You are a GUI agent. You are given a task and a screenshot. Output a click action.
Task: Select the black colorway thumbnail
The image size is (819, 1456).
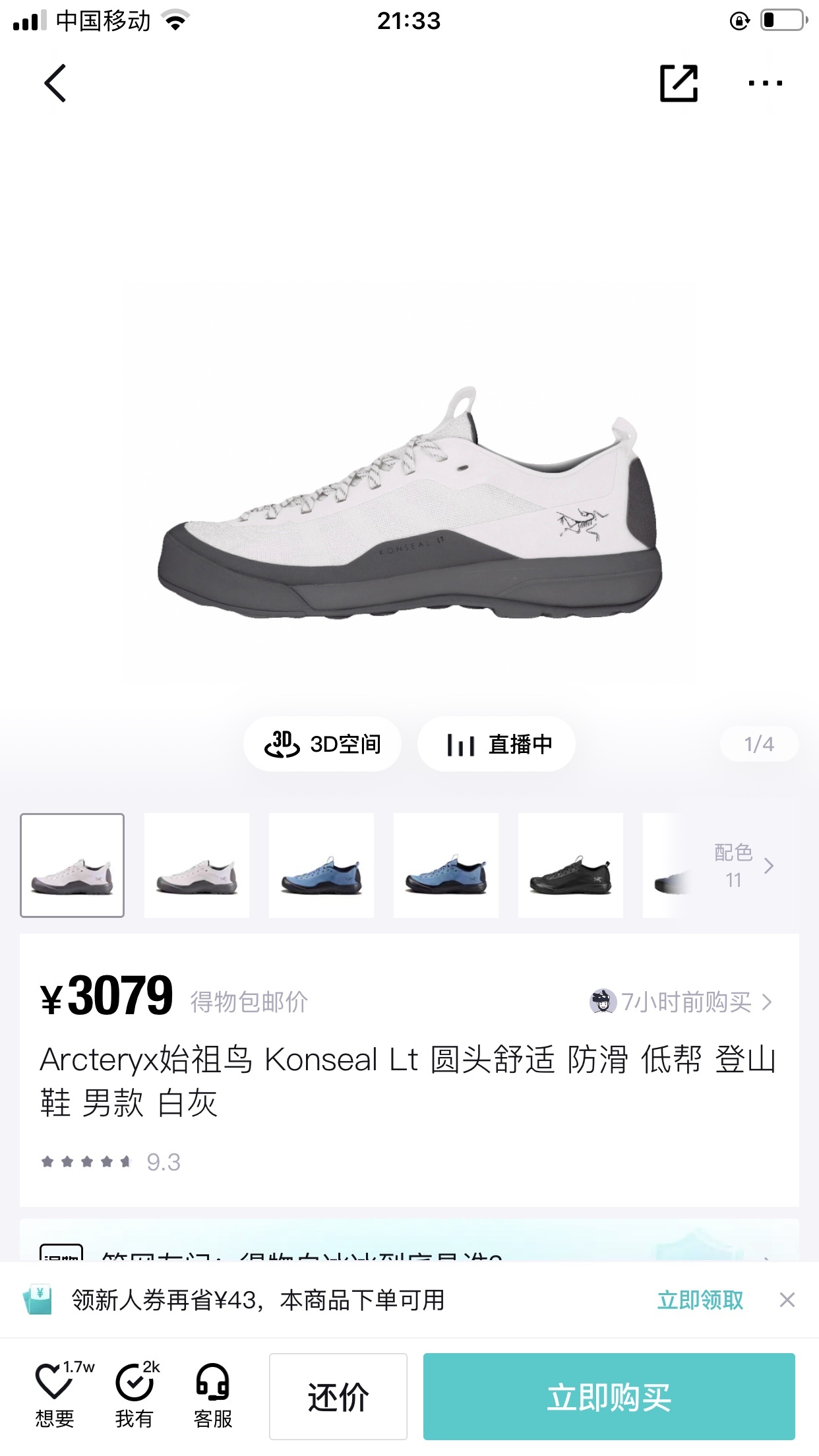click(x=570, y=865)
